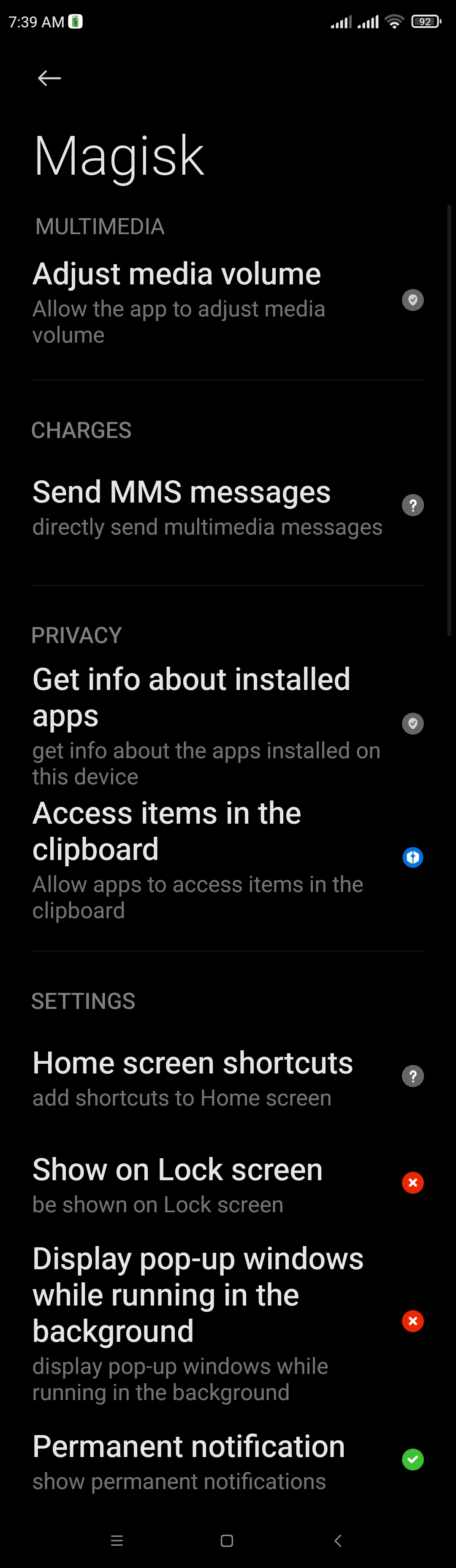Tap the system home button
This screenshot has width=456, height=1568.
tap(227, 1541)
